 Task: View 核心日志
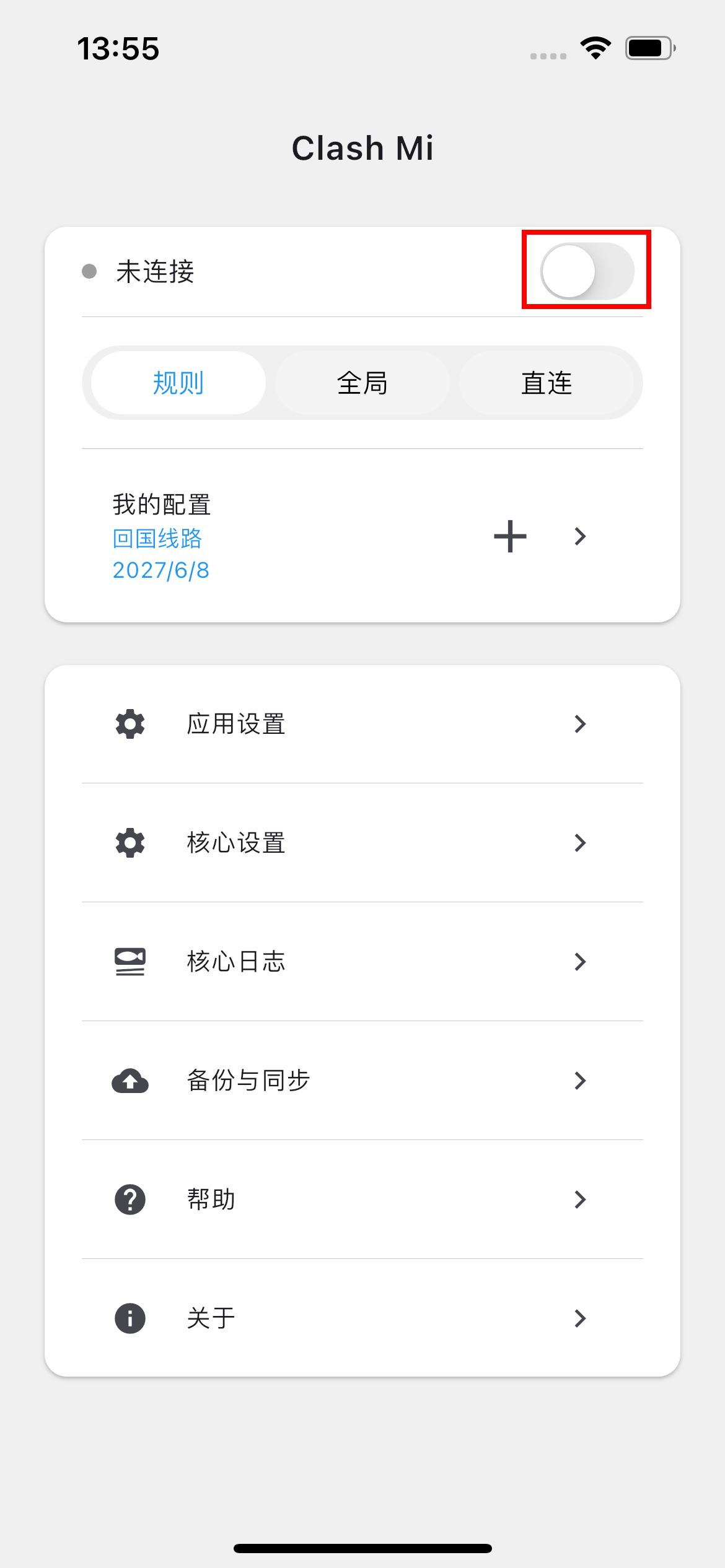click(x=362, y=962)
